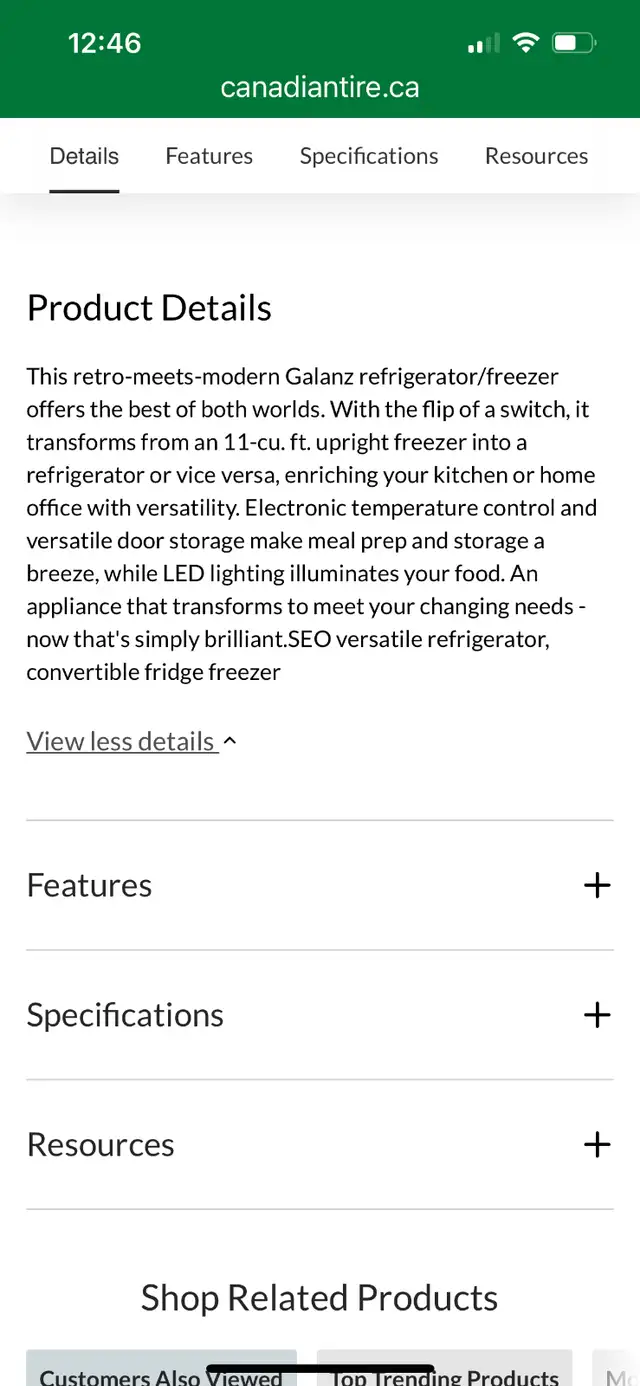Open the Resources tab
640x1386 pixels.
[x=536, y=156]
